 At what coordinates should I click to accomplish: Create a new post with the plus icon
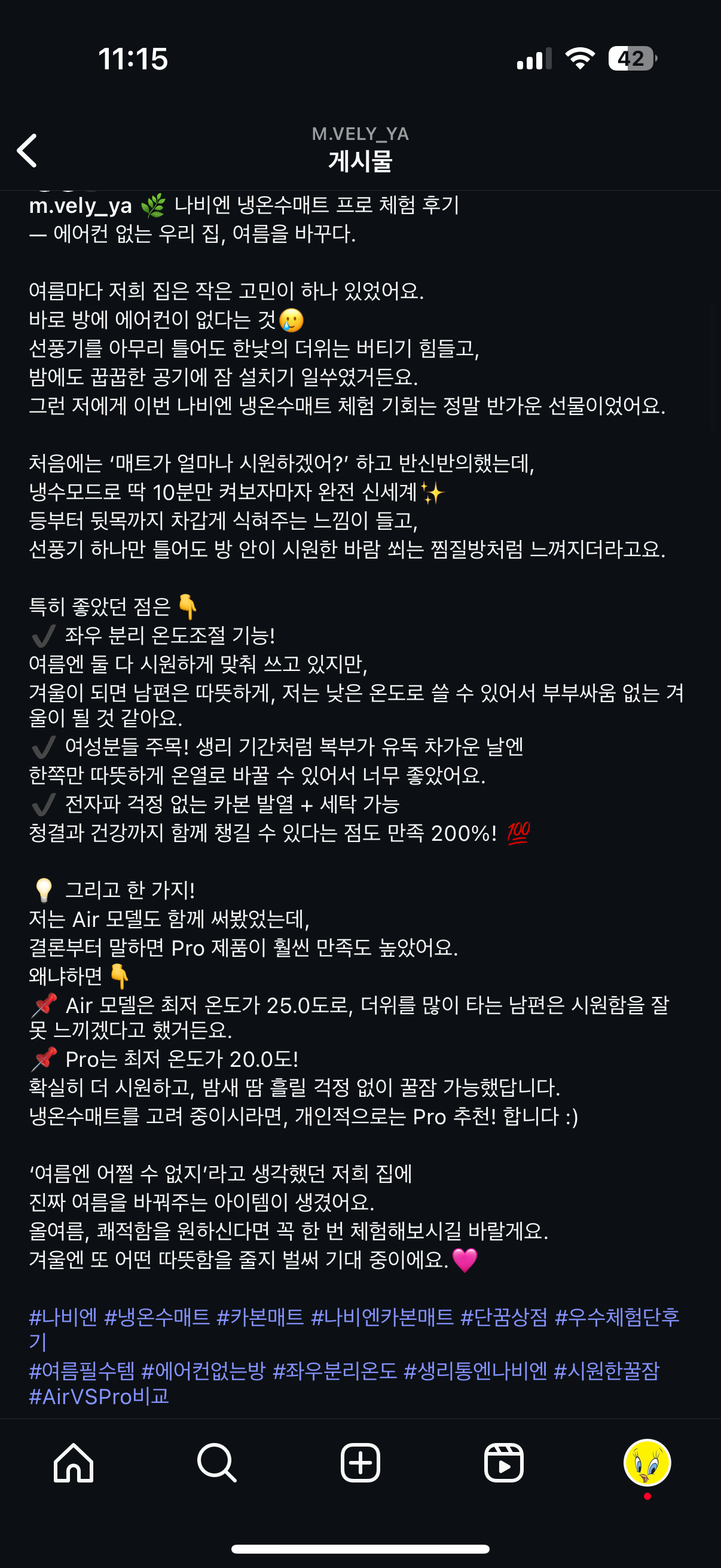coord(360,1462)
